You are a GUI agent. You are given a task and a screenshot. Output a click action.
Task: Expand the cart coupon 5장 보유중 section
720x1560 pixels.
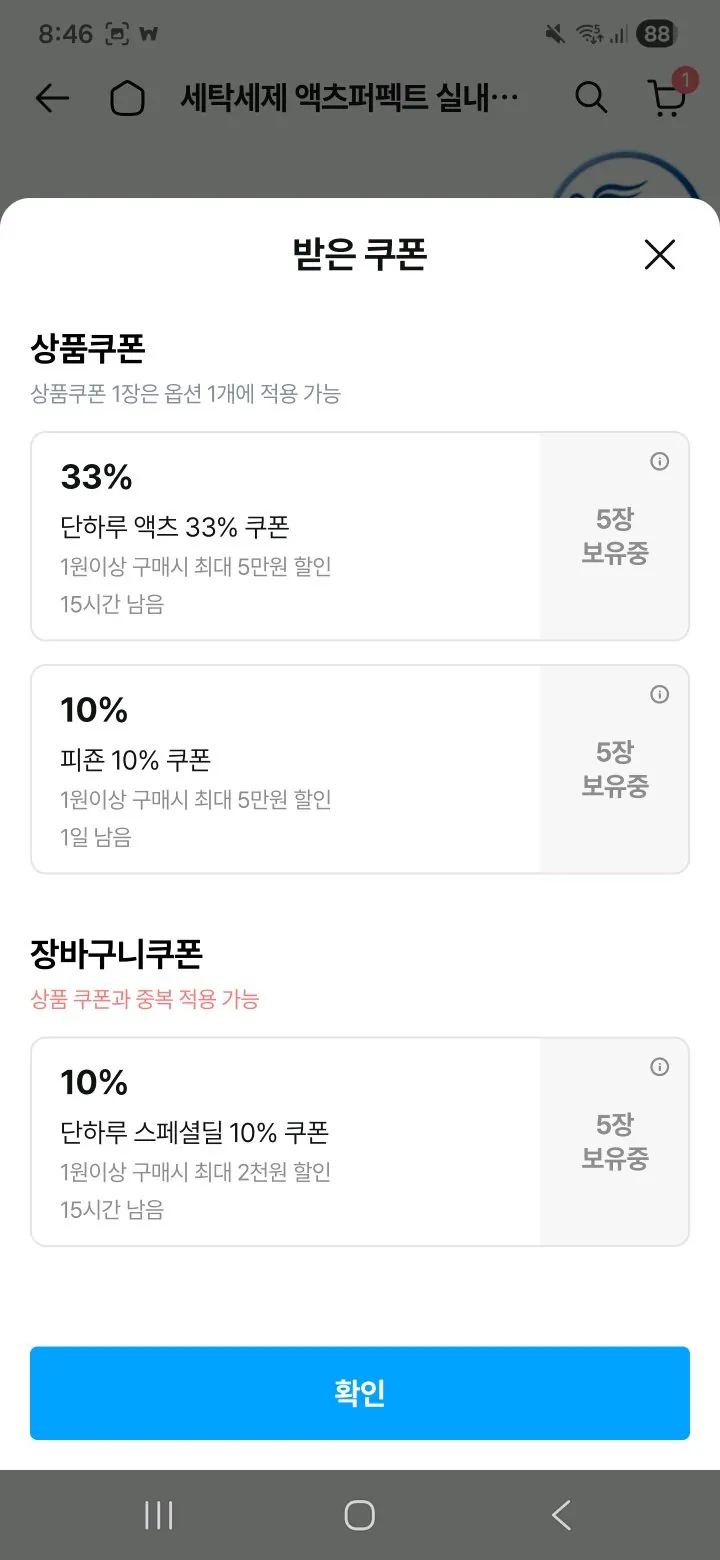click(614, 1142)
